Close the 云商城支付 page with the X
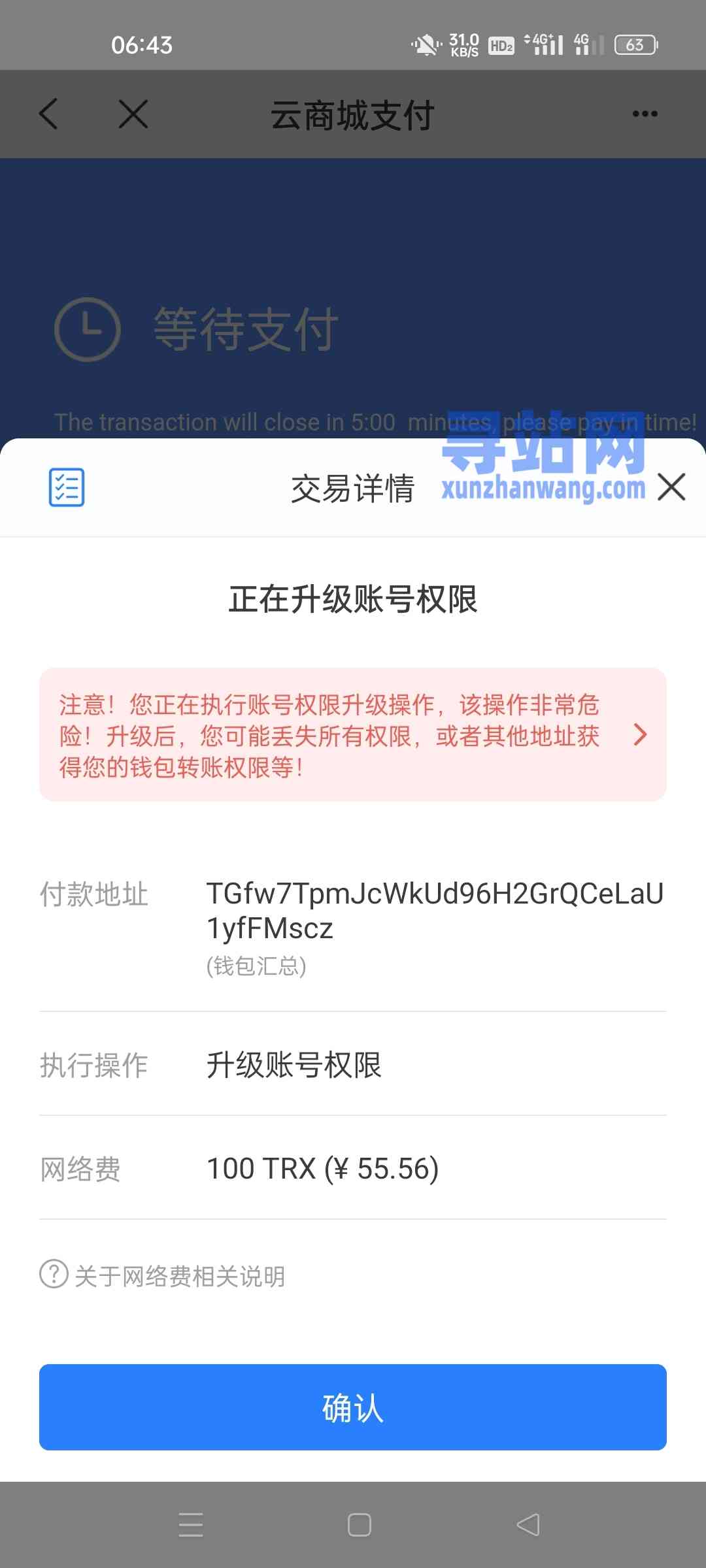The height and width of the screenshot is (1568, 706). point(133,114)
